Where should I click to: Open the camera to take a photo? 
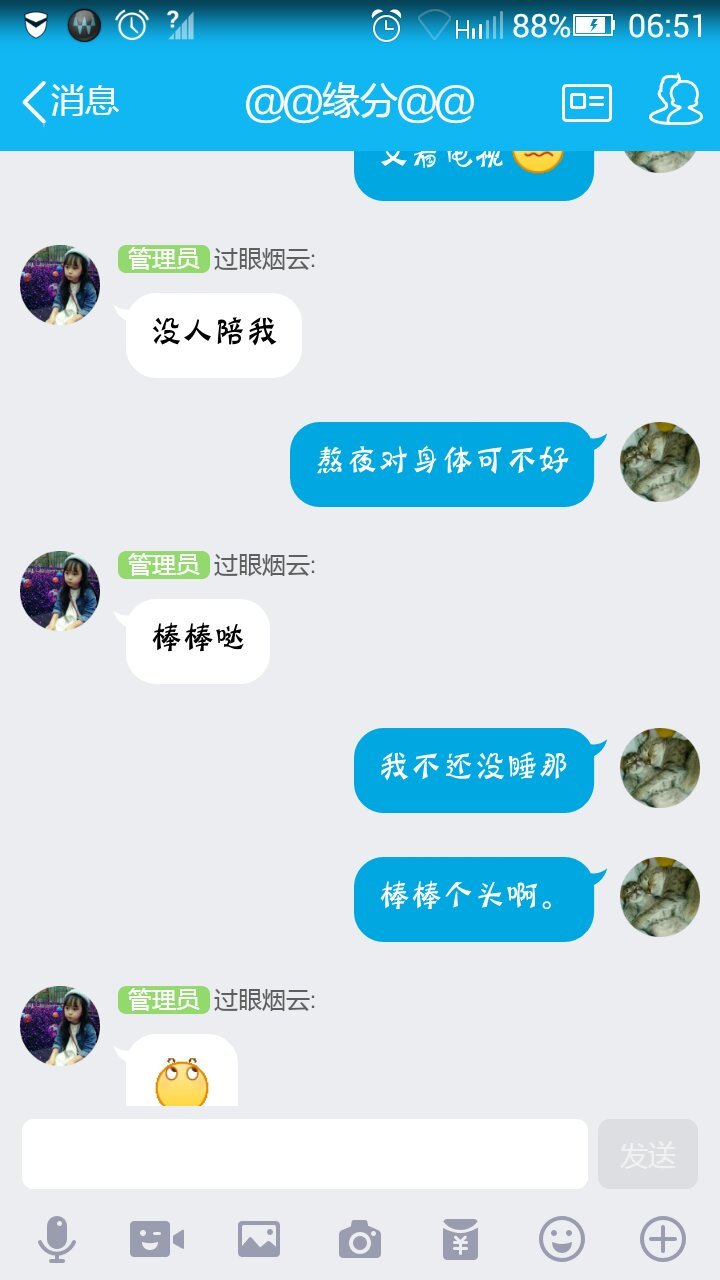(360, 1240)
